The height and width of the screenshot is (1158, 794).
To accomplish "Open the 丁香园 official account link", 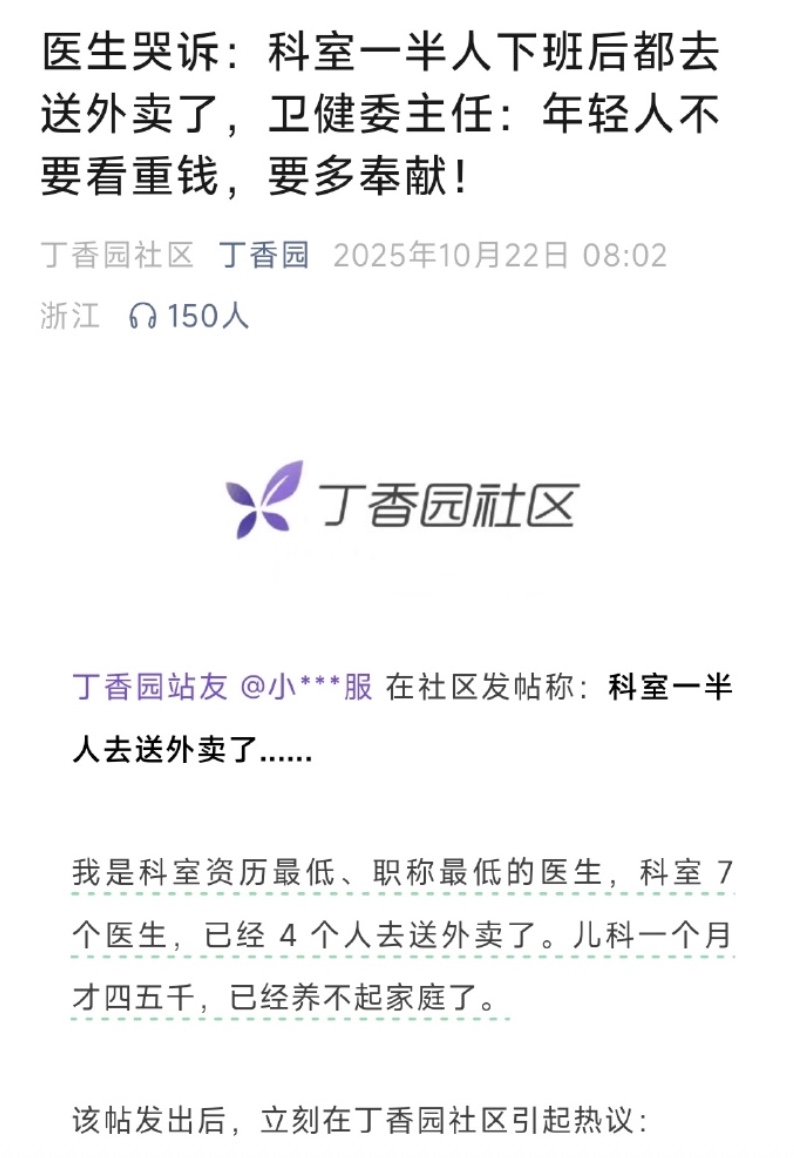I will click(x=264, y=255).
